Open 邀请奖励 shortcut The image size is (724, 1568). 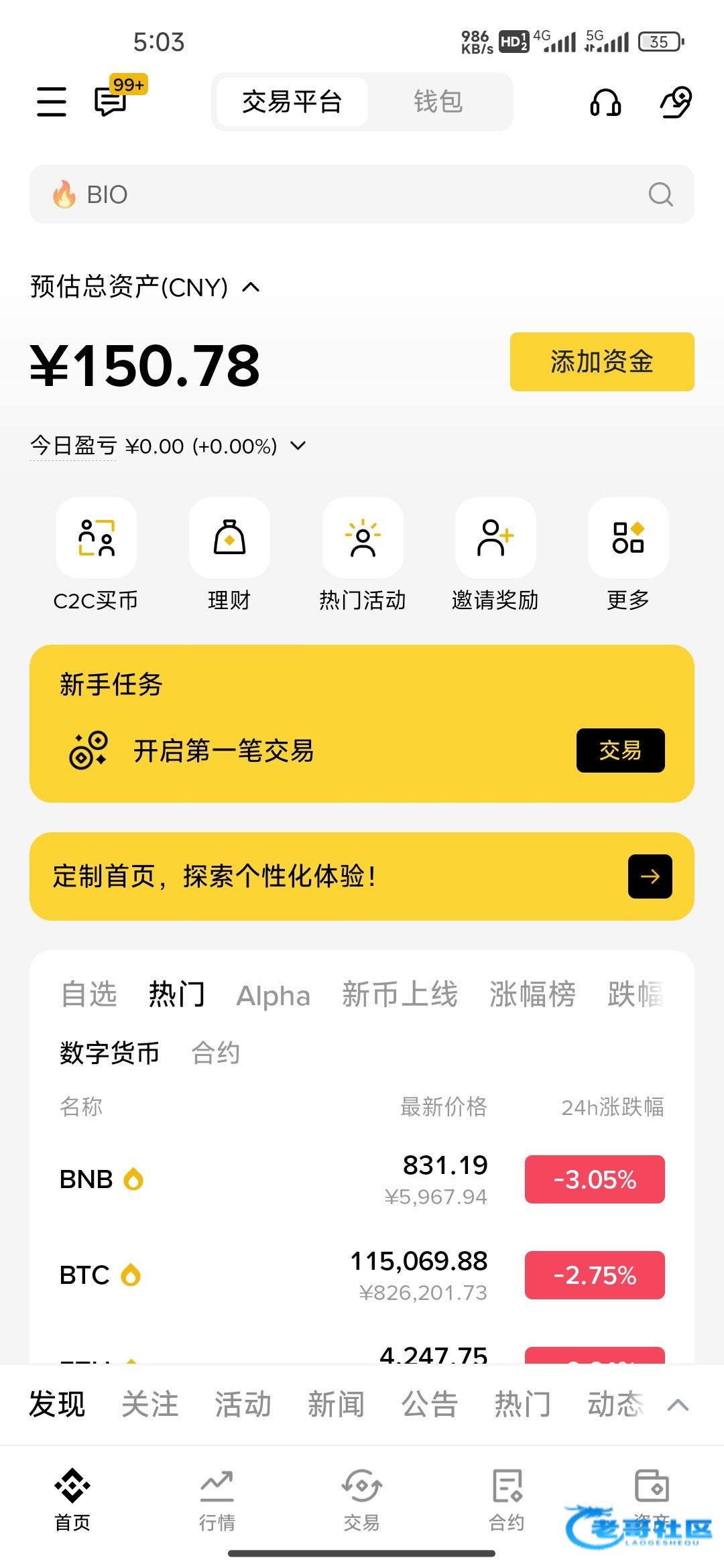pos(495,538)
